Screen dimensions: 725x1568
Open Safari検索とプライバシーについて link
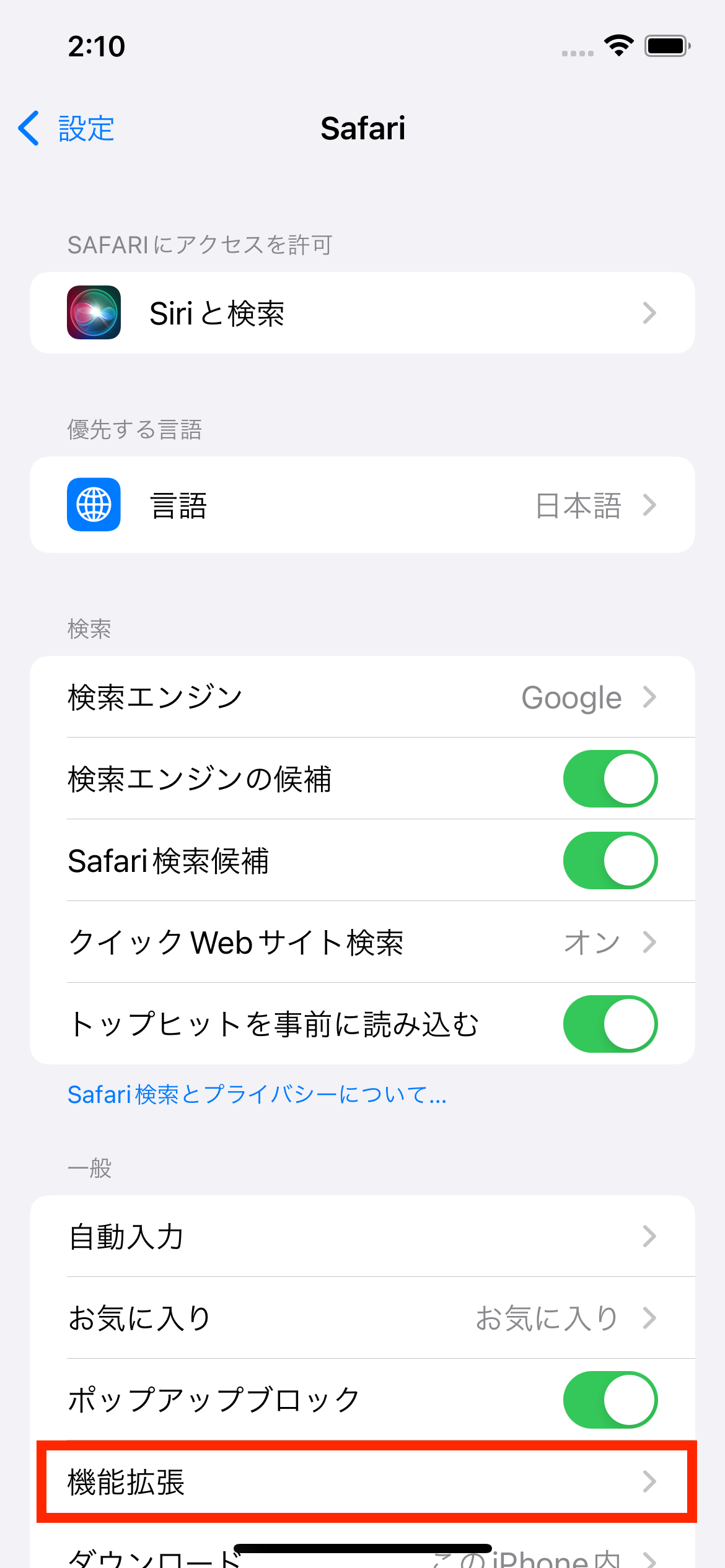257,1095
